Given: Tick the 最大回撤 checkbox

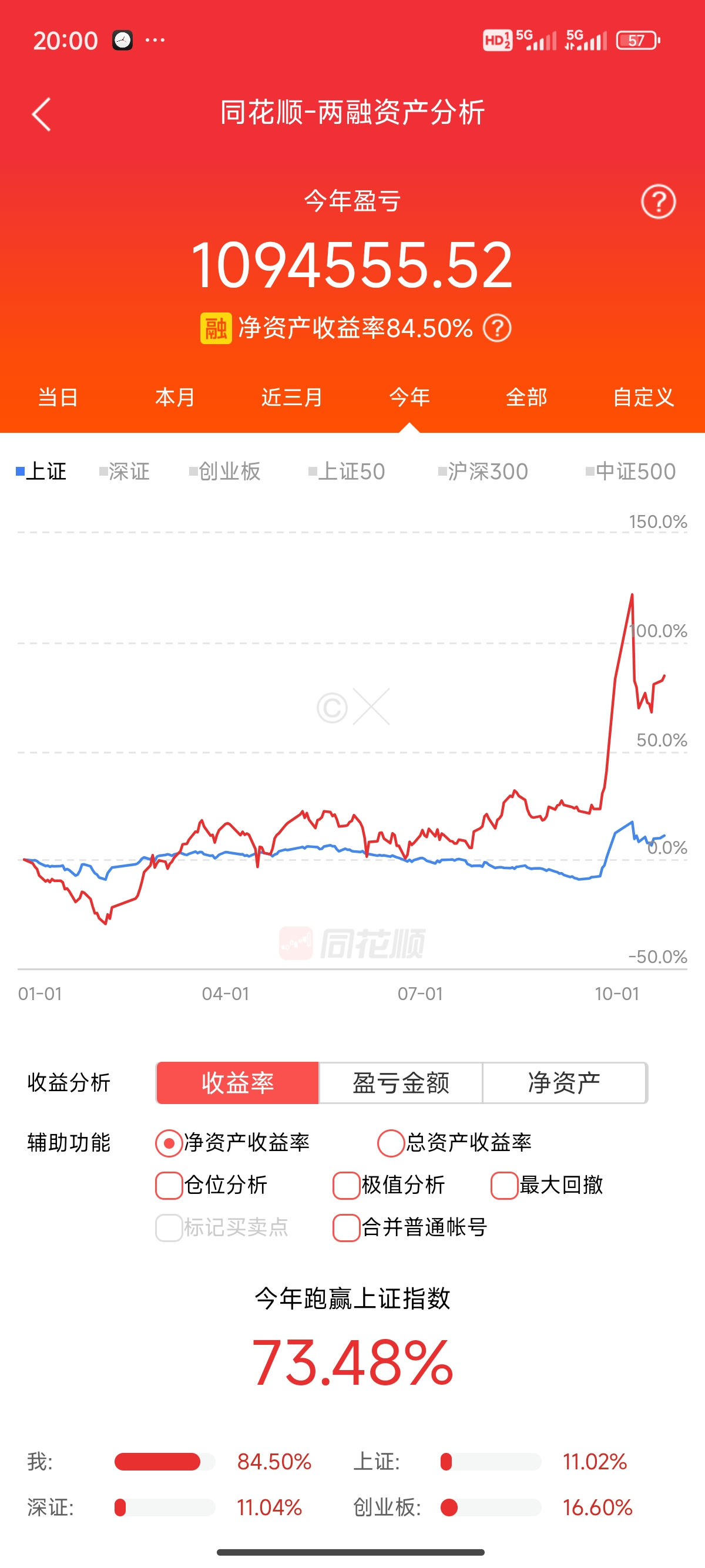Looking at the screenshot, I should 548,1185.
